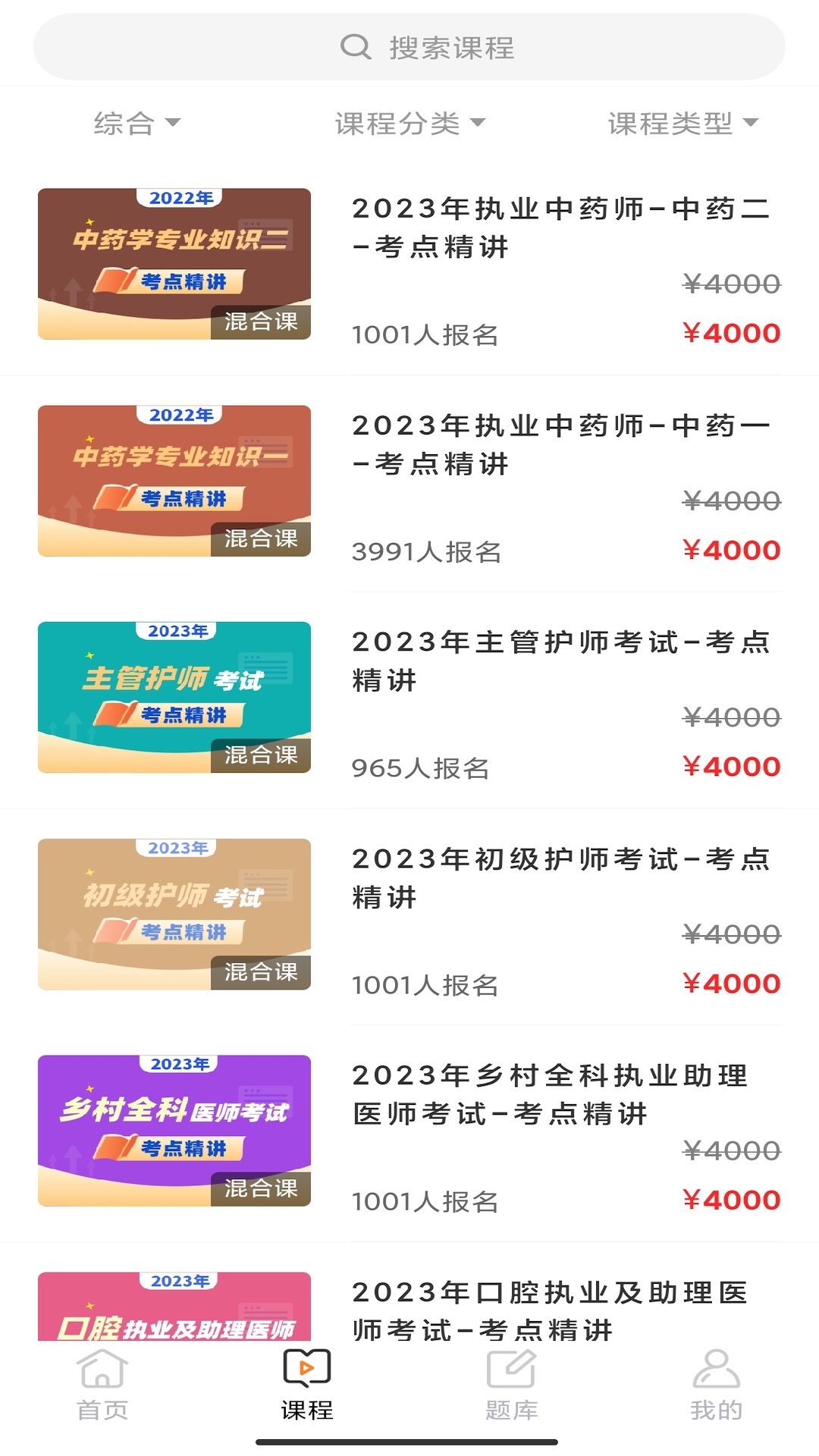Open the 课程类型 filter dropdown
Viewport: 819px width, 1456px height.
tap(682, 123)
